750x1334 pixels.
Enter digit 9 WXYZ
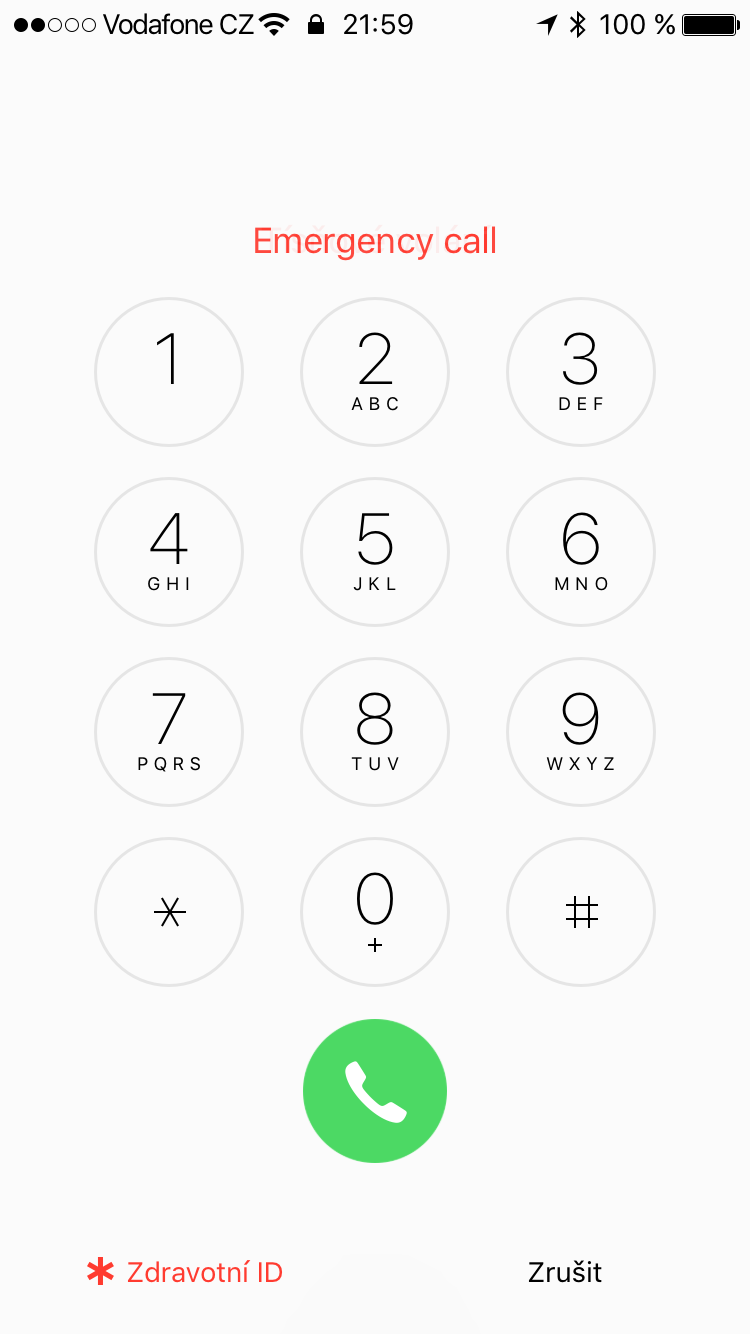tap(581, 732)
